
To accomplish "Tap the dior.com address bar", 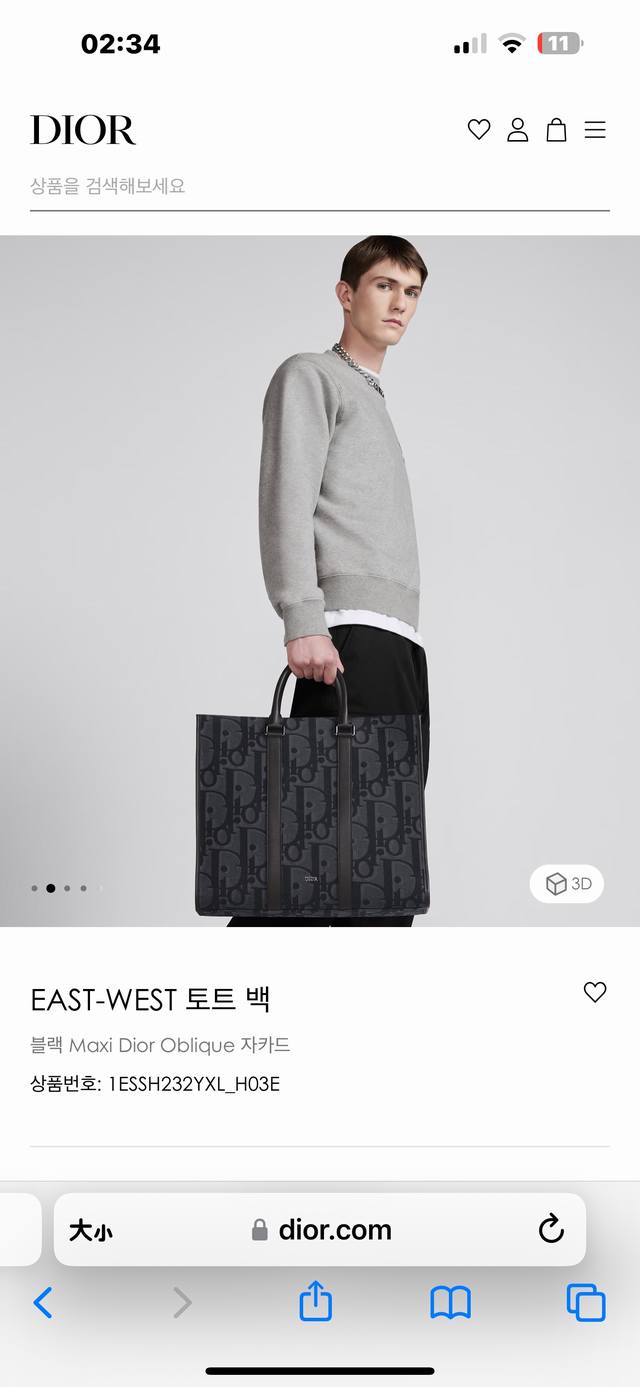I will click(x=322, y=1230).
